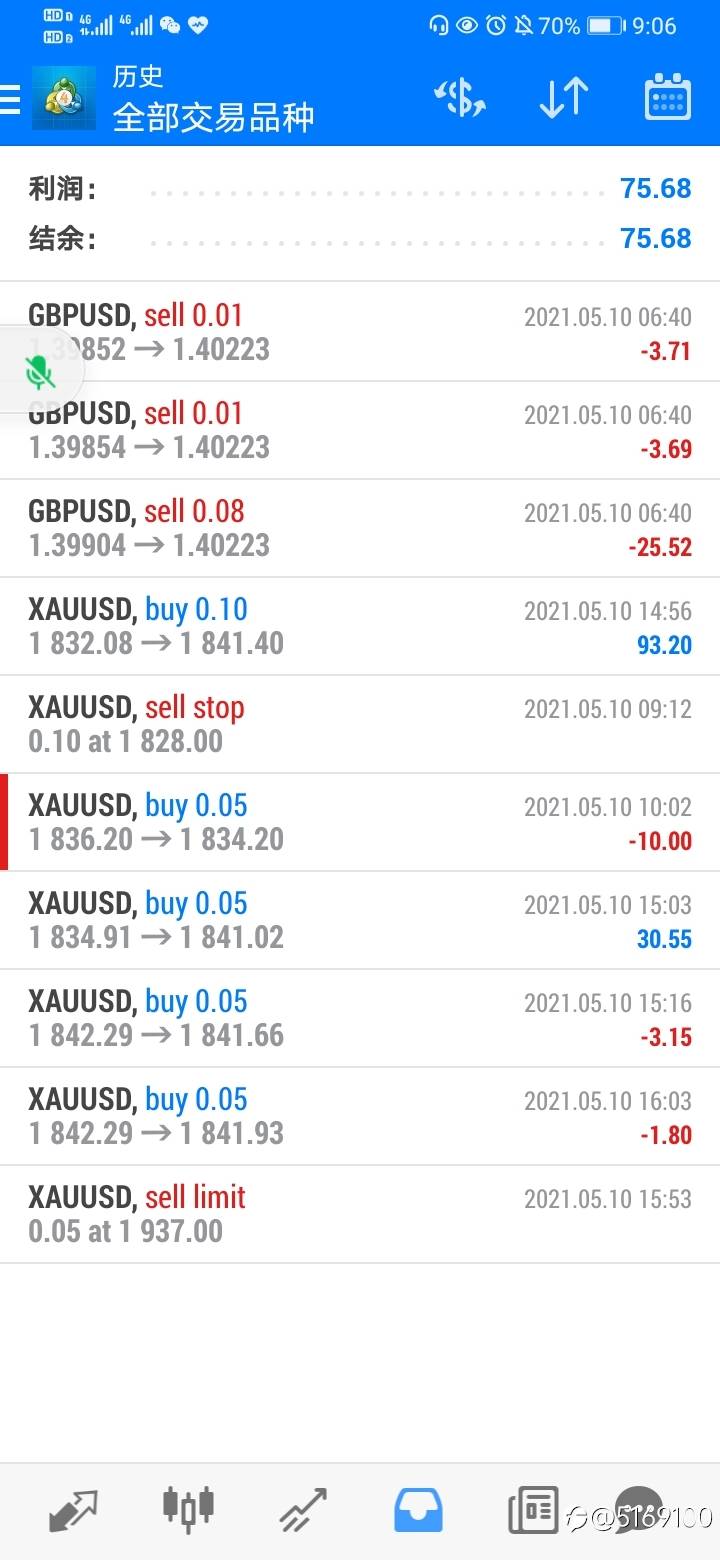Open the side drawer menu

10,99
